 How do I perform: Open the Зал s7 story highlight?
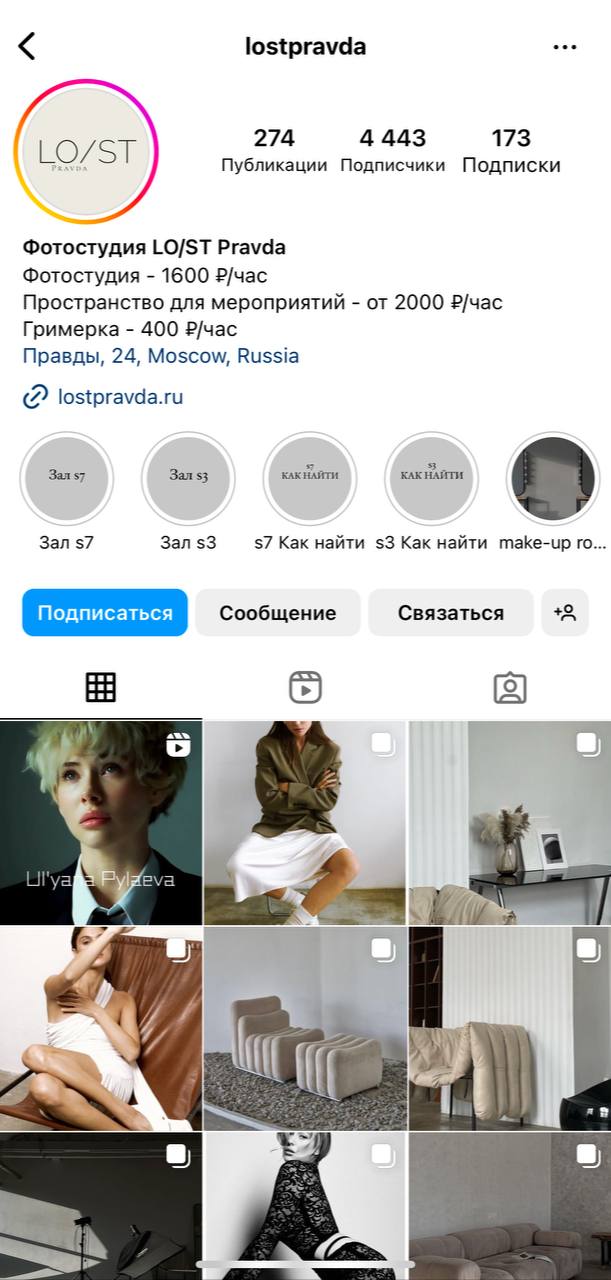(x=66, y=492)
